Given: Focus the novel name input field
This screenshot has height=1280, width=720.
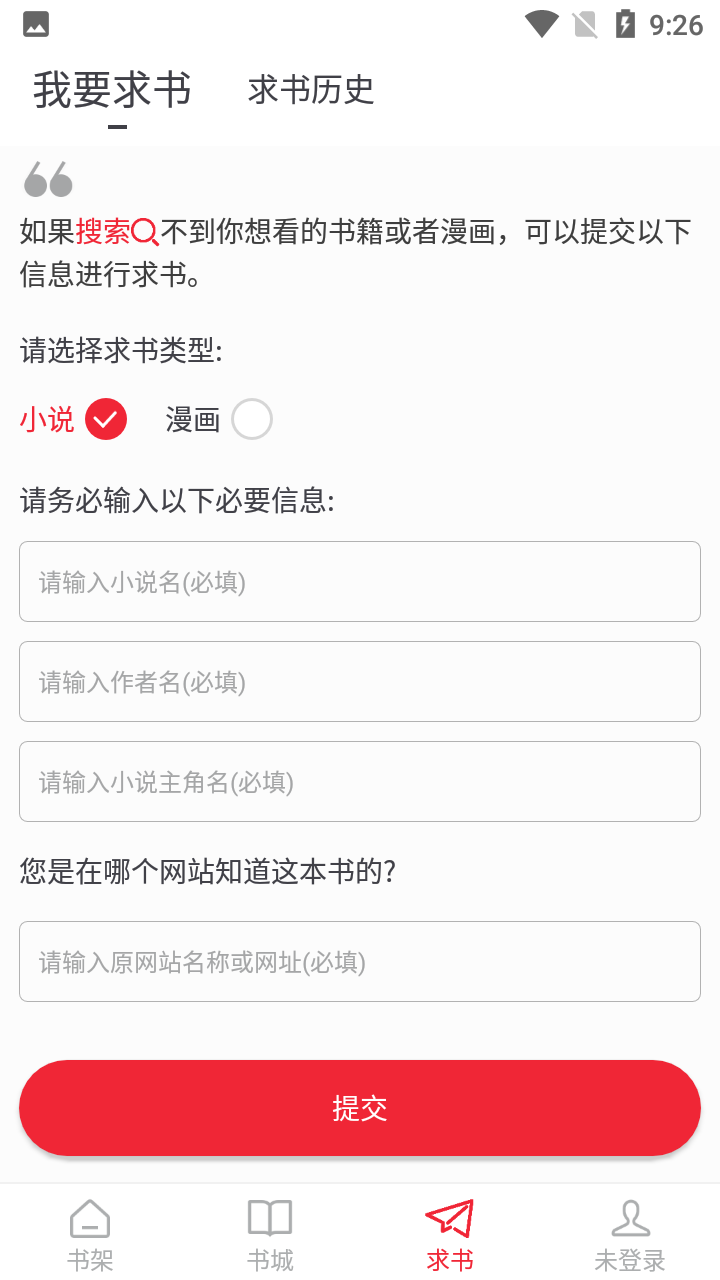Looking at the screenshot, I should (360, 581).
